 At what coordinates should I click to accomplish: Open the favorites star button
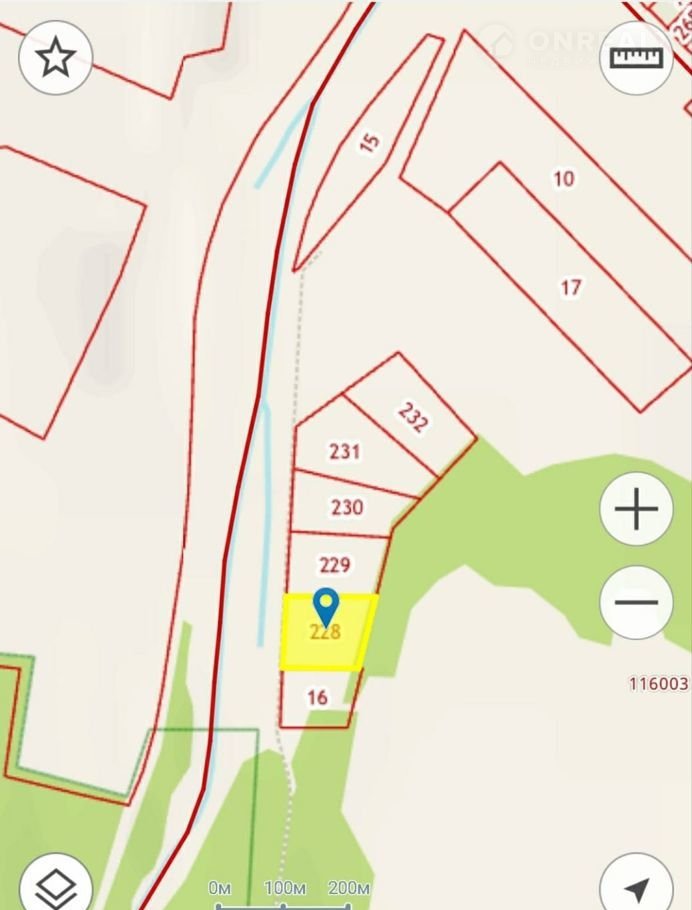[x=56, y=57]
